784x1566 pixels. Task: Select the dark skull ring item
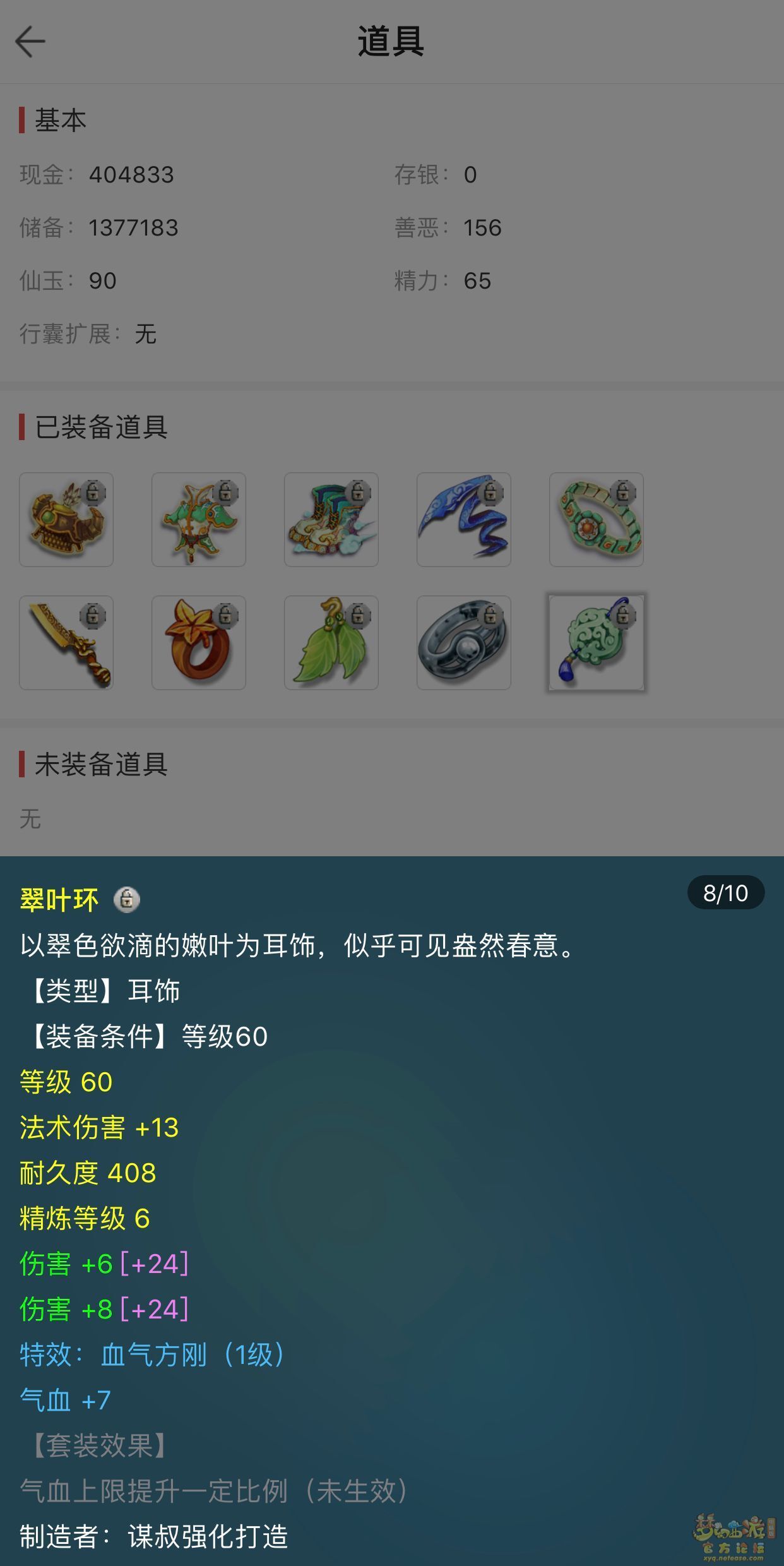[464, 643]
